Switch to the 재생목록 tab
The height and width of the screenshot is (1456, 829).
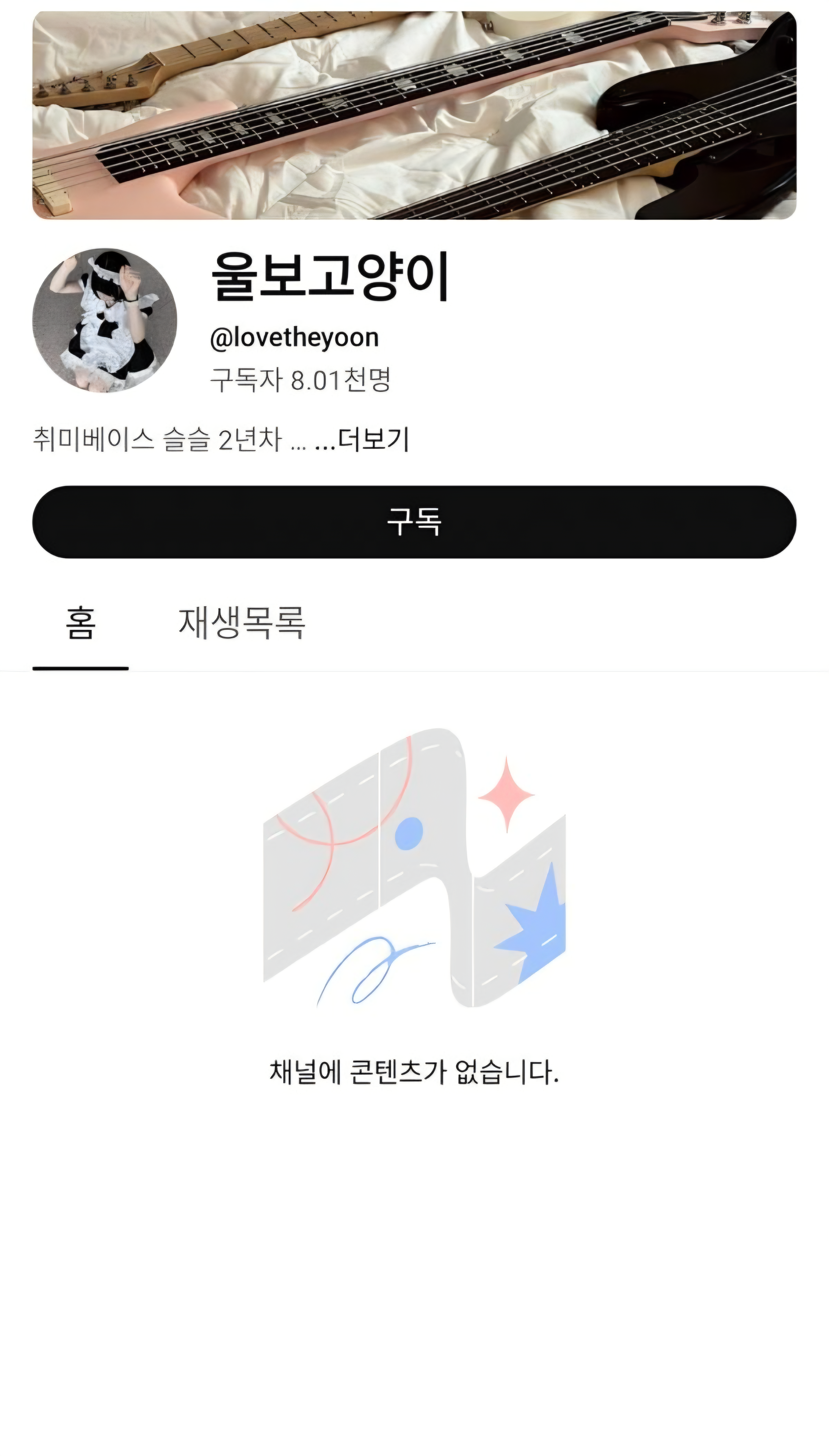point(242,623)
